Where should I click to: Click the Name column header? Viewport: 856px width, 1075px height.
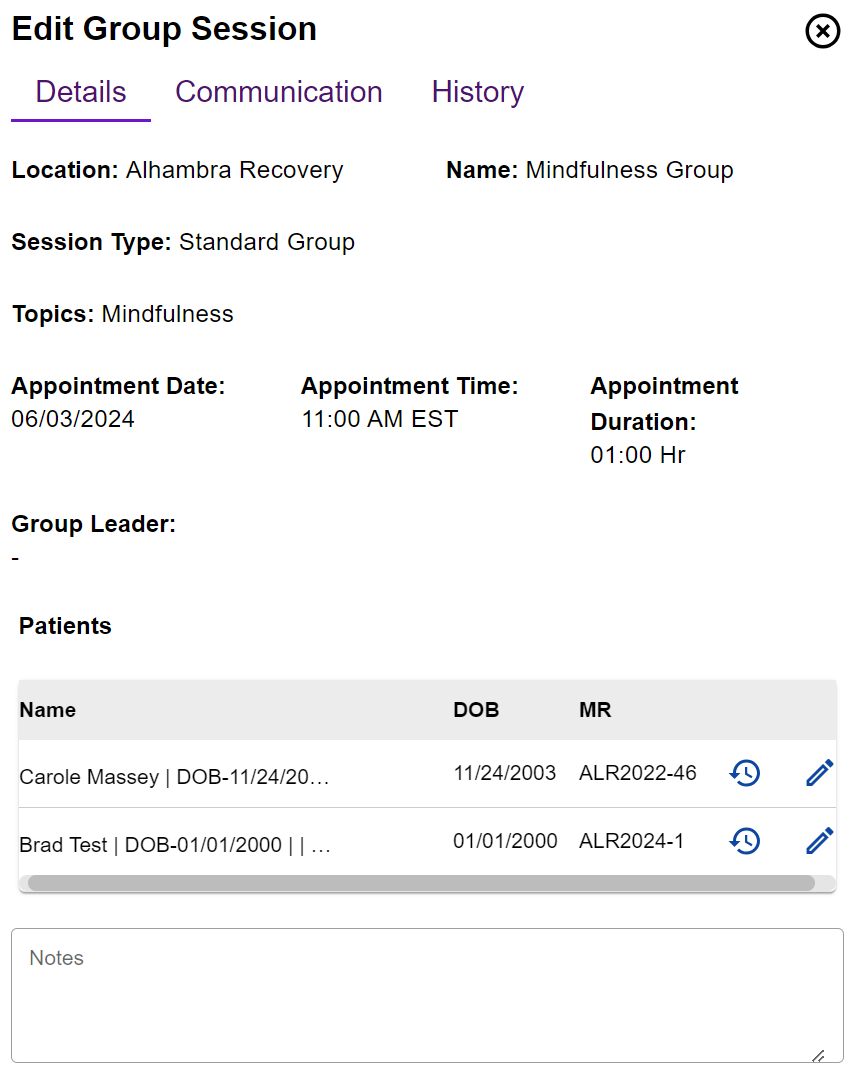48,710
